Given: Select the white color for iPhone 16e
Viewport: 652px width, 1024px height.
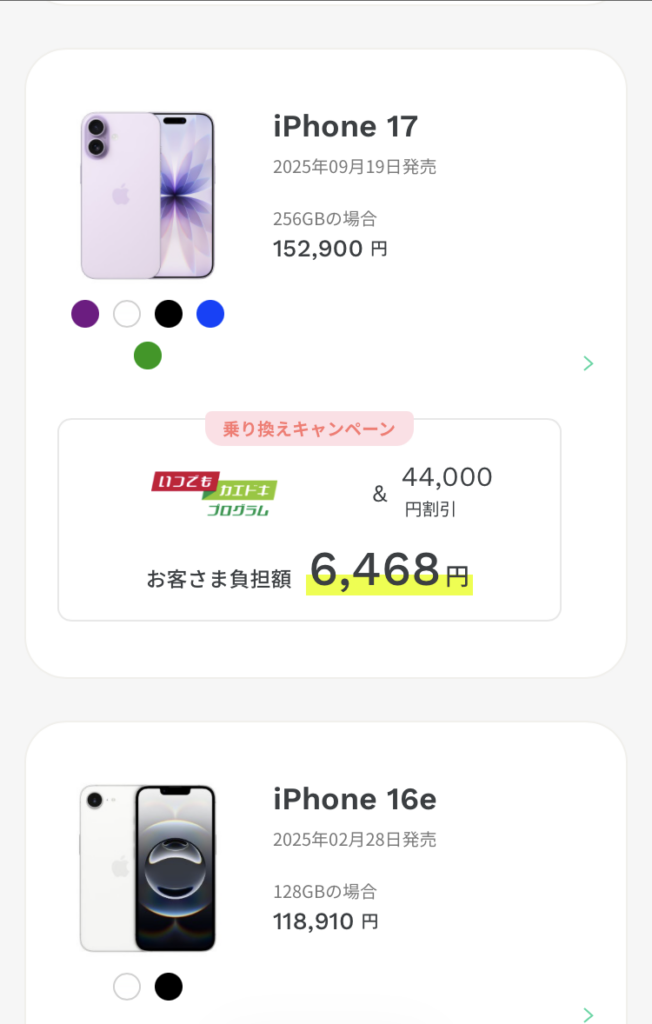Looking at the screenshot, I should (127, 987).
